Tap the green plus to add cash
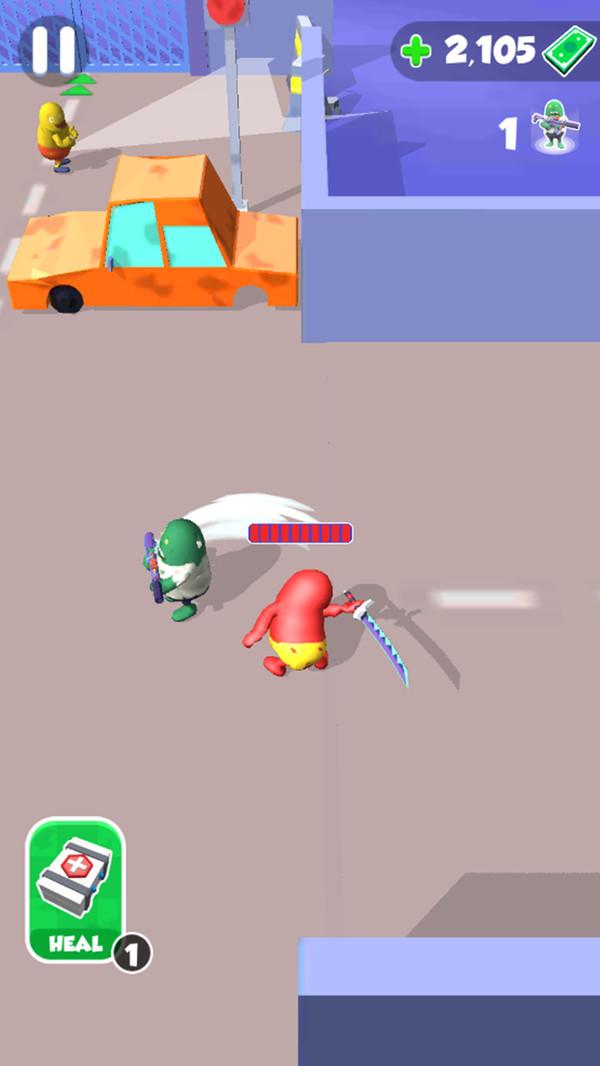The width and height of the screenshot is (600, 1066). tap(416, 53)
